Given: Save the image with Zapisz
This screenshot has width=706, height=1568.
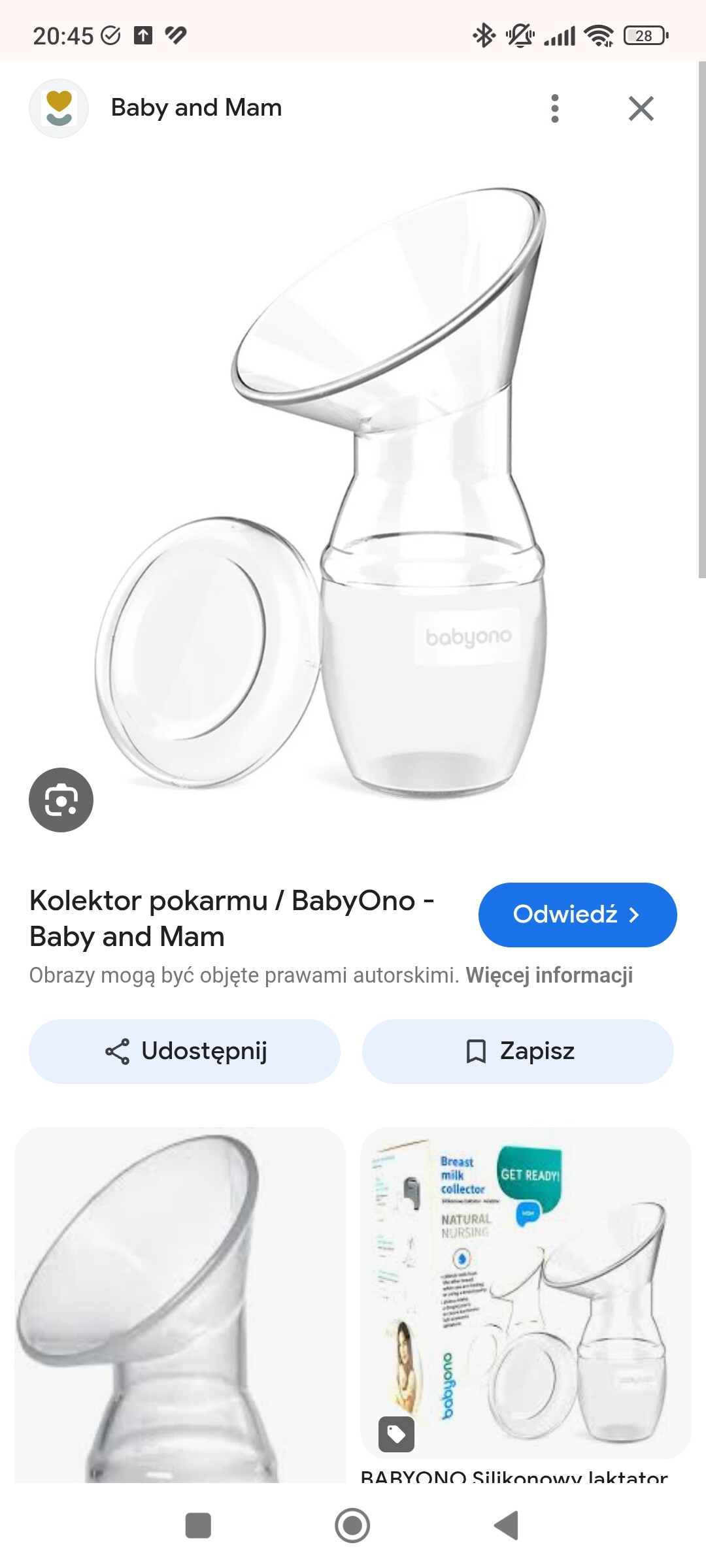Looking at the screenshot, I should click(518, 1051).
